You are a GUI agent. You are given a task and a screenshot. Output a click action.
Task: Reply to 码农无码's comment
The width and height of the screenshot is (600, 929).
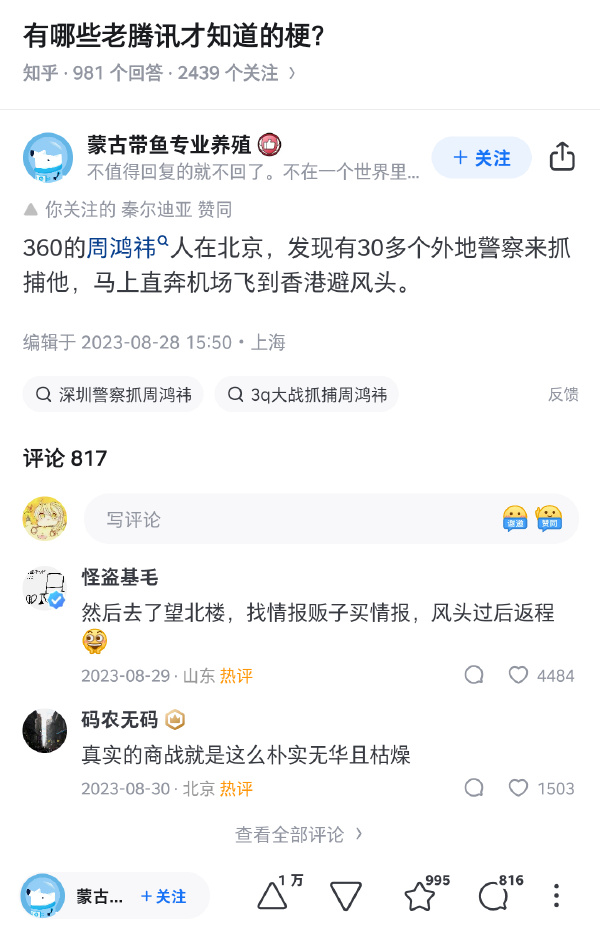[x=474, y=788]
